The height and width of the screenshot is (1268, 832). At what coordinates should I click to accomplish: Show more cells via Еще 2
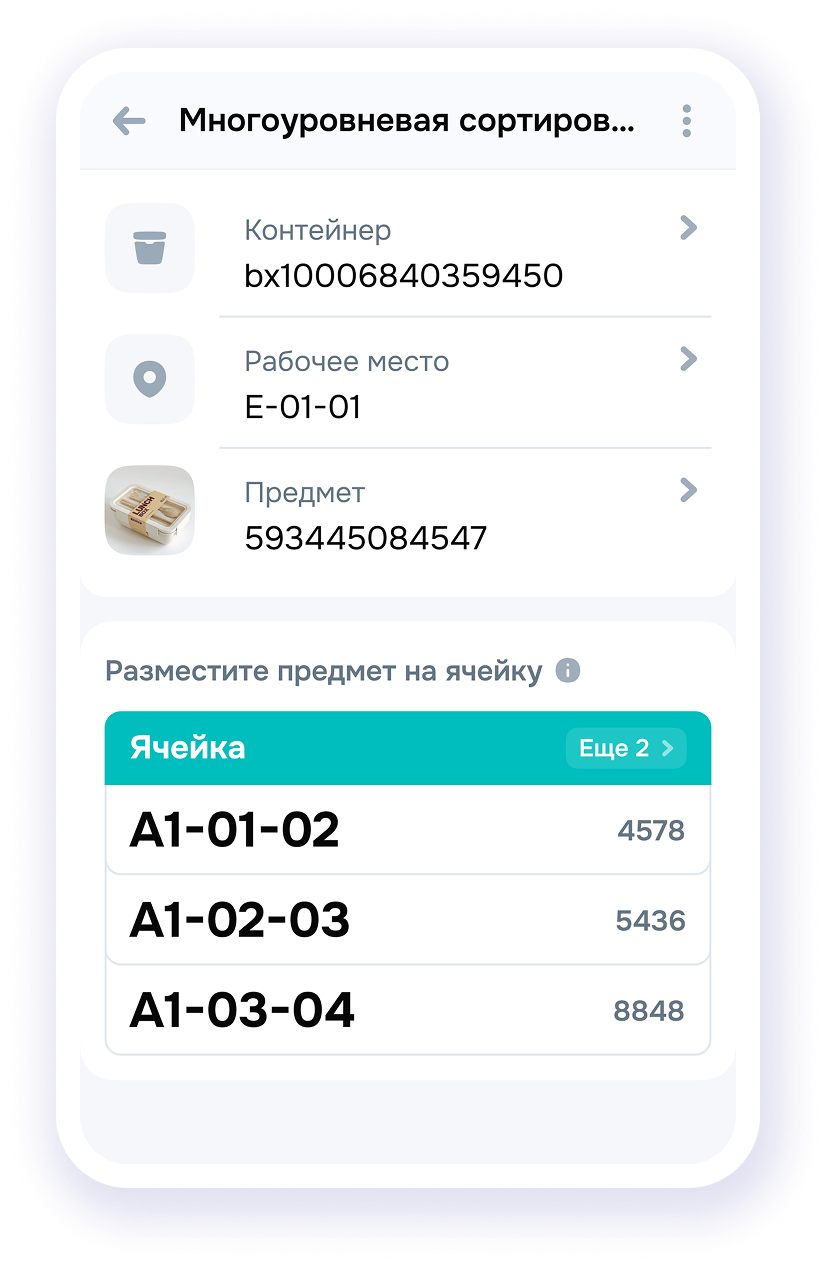coord(625,748)
